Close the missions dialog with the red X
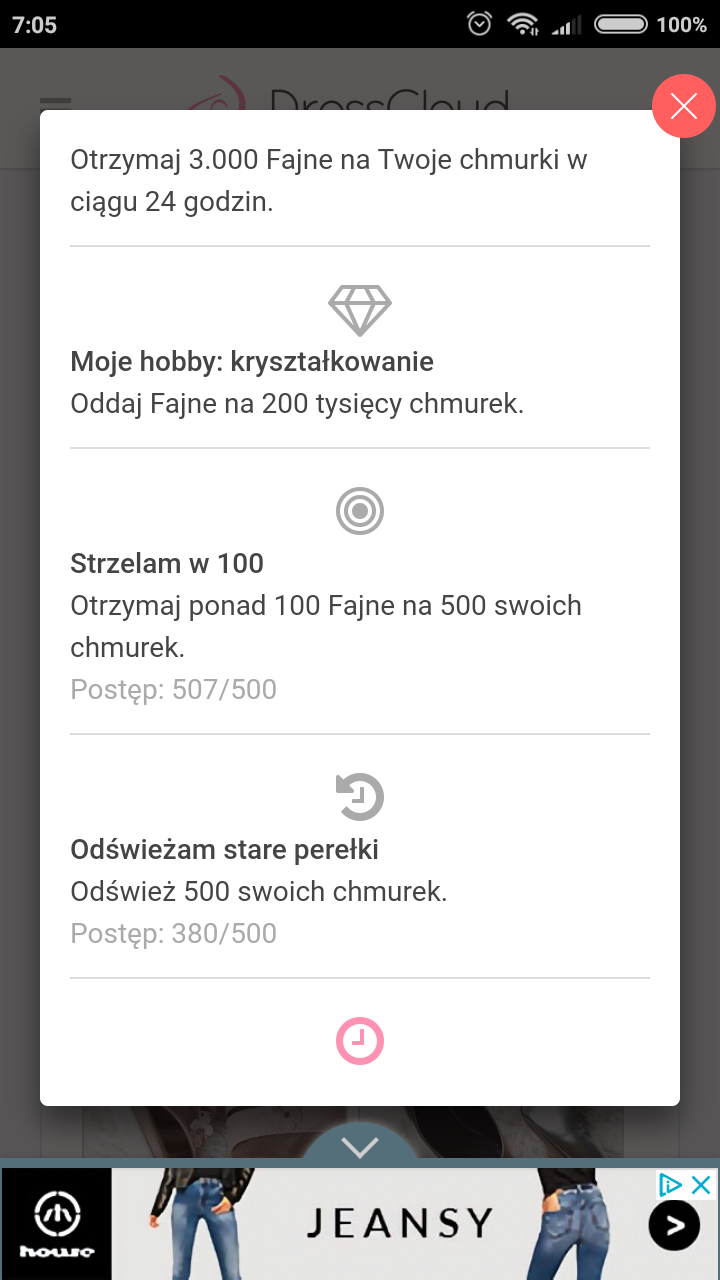The height and width of the screenshot is (1280, 720). tap(684, 106)
